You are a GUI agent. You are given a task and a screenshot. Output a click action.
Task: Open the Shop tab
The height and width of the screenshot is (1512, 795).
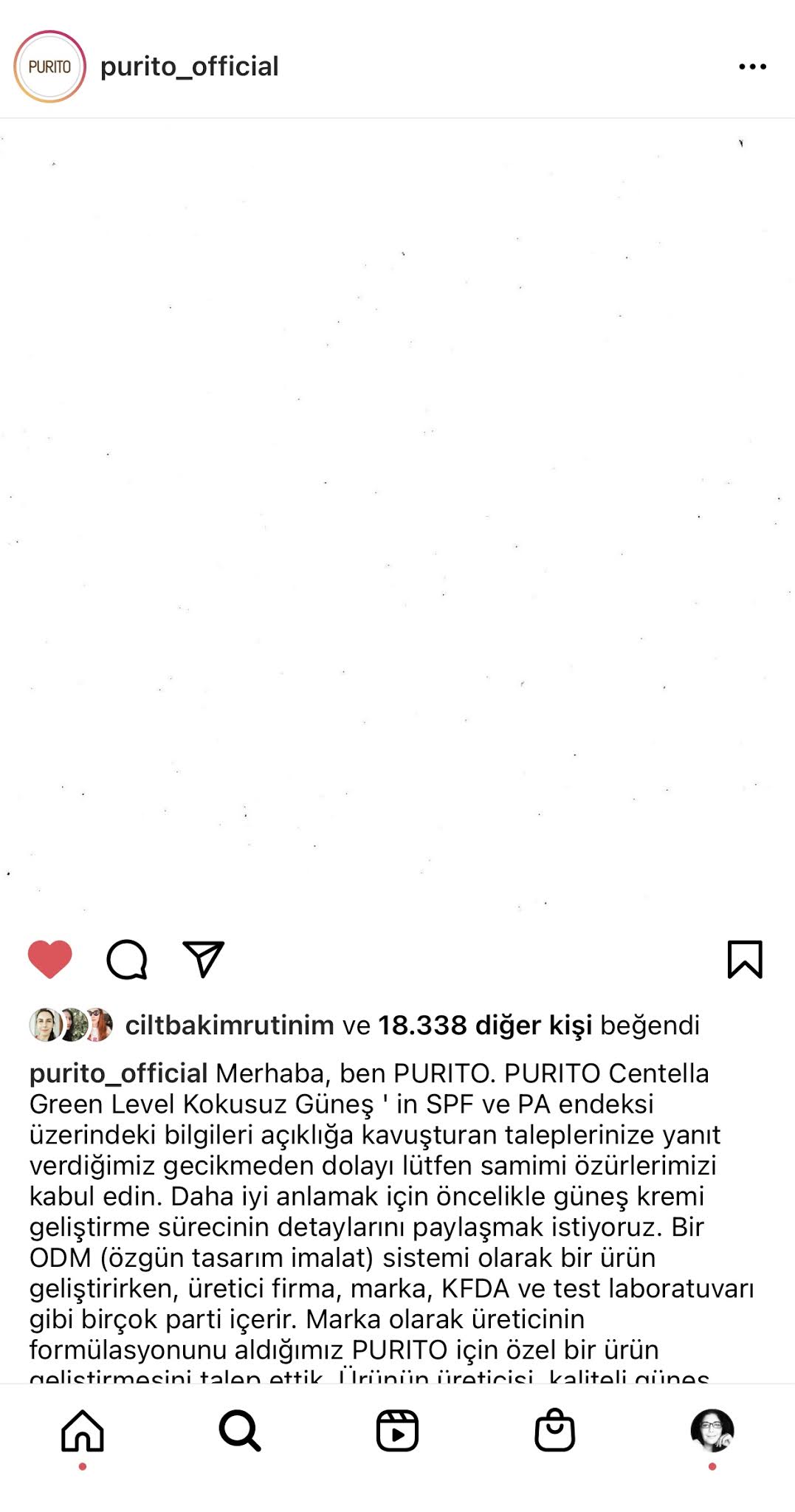pyautogui.click(x=554, y=1431)
